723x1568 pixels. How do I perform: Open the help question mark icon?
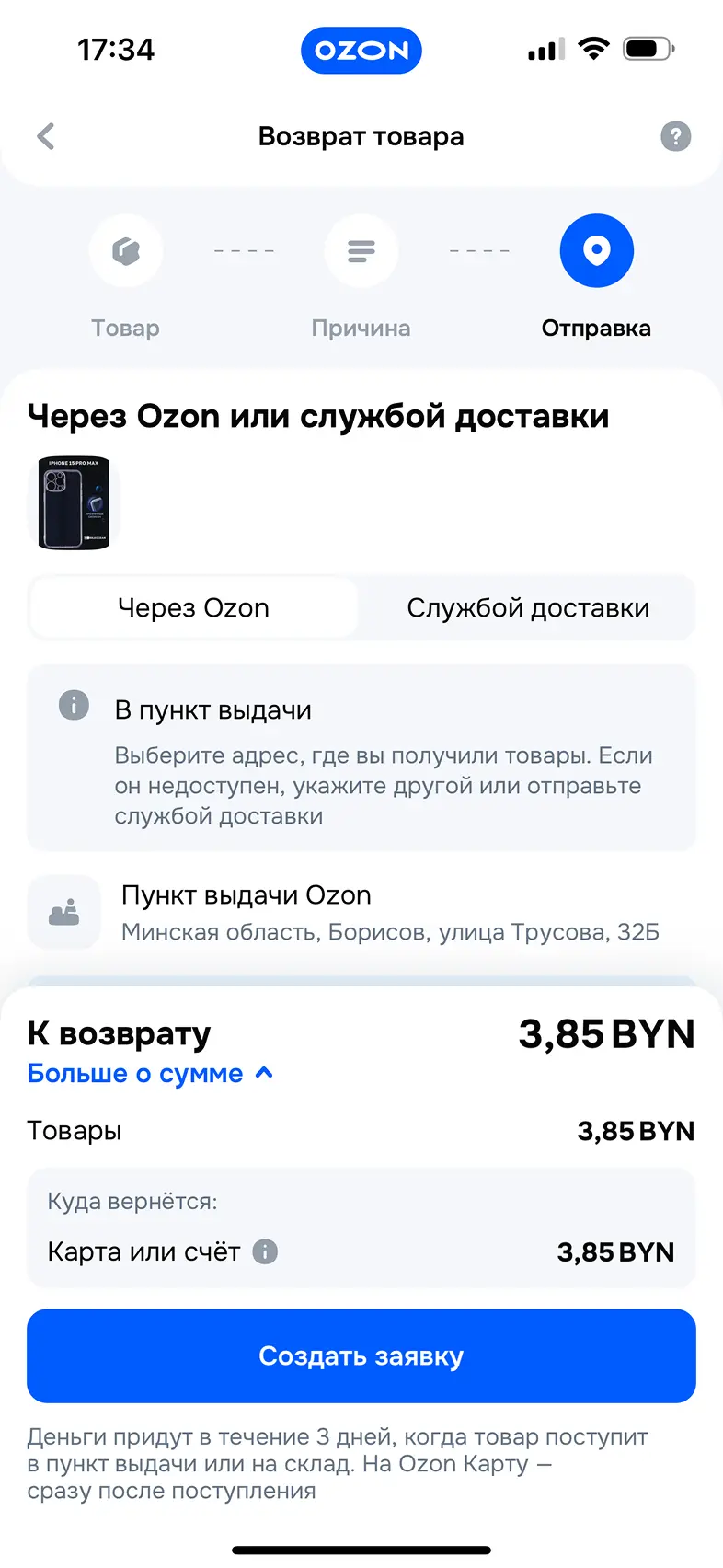coord(675,136)
